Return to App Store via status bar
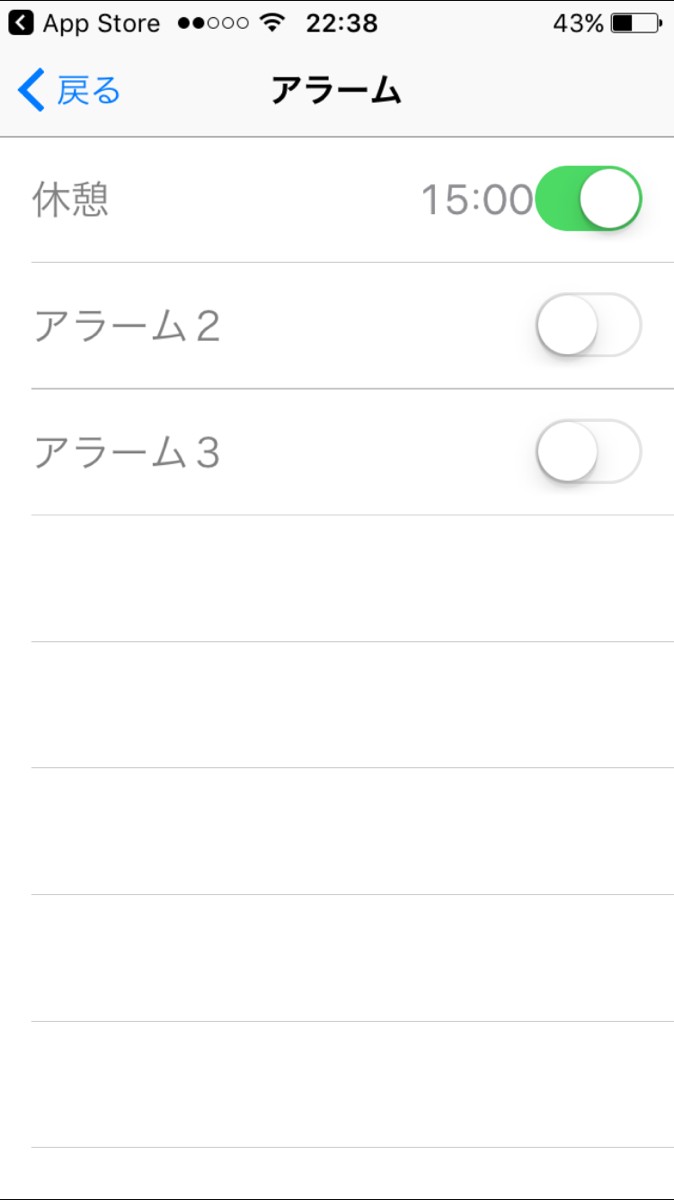This screenshot has width=674, height=1200. 85,23
